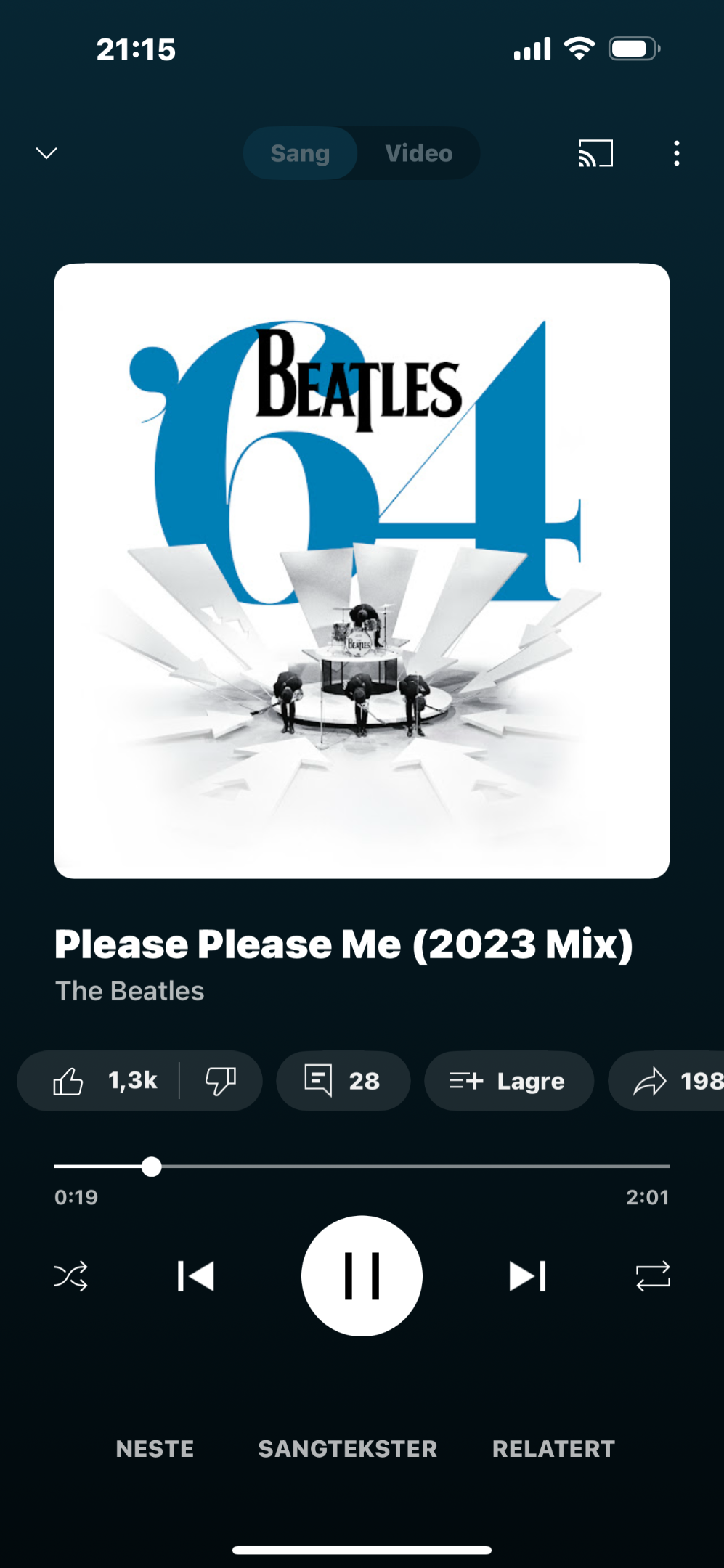Tap the playback progress bar
The height and width of the screenshot is (1568, 724).
point(362,1167)
